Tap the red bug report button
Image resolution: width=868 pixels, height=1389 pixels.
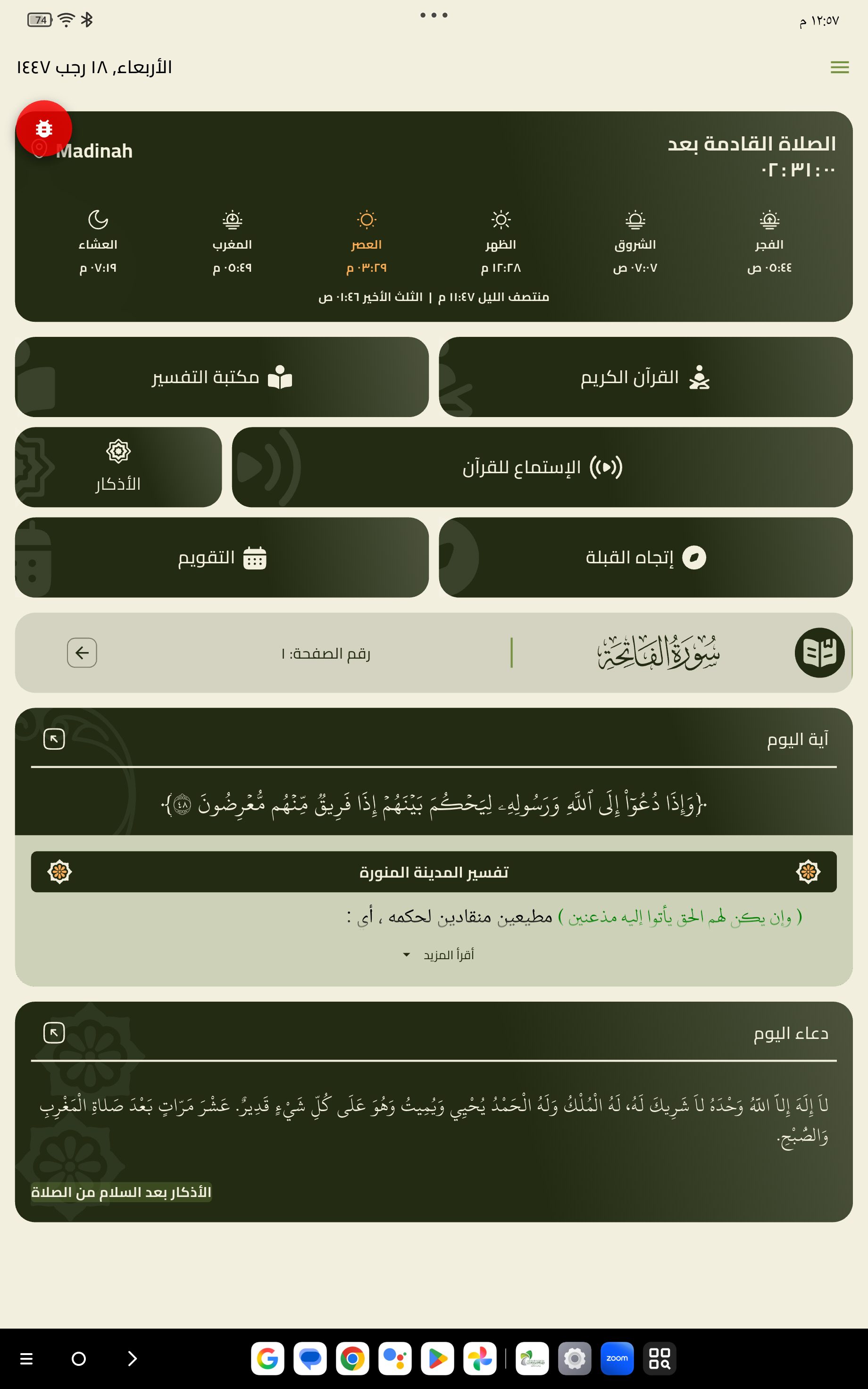pos(43,129)
